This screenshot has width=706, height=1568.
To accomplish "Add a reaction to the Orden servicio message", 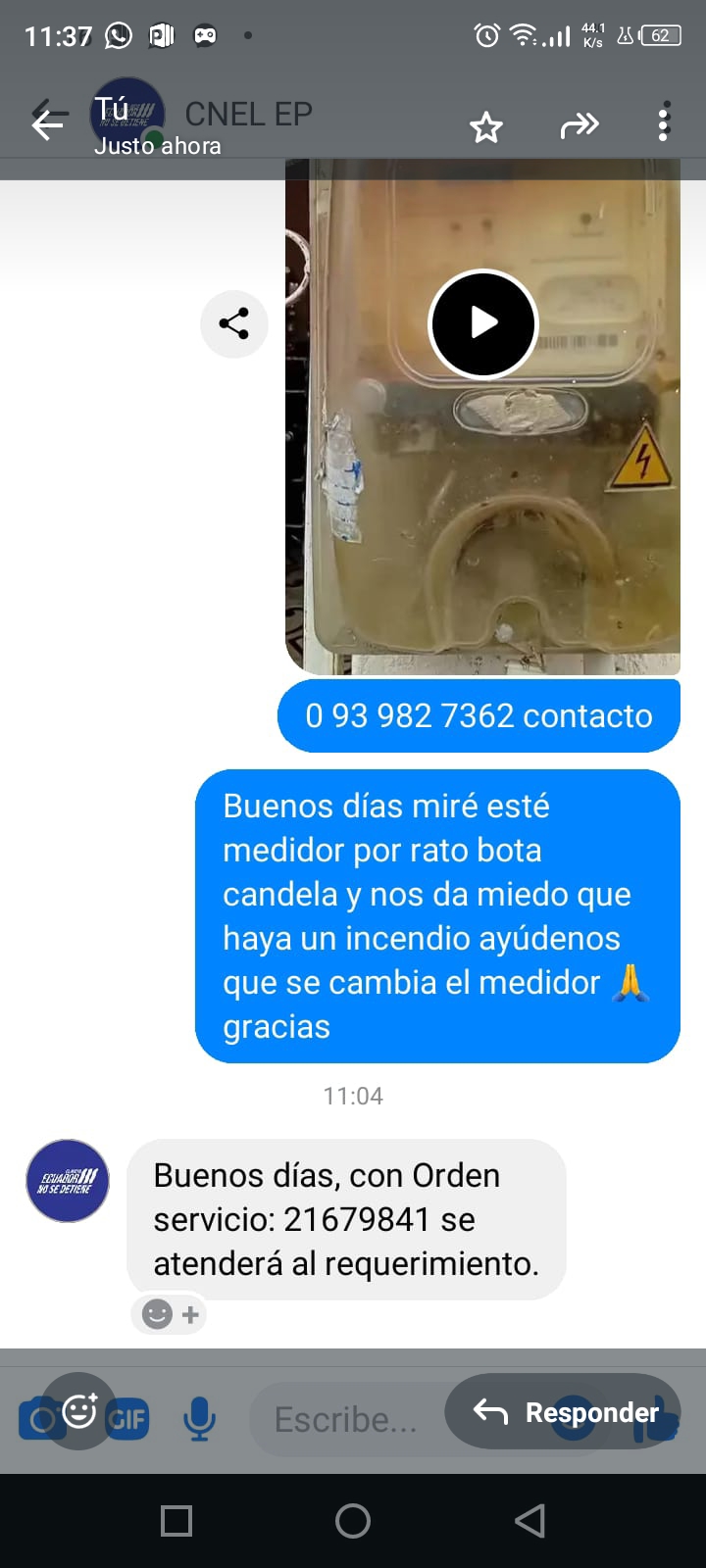I will tap(169, 1314).
